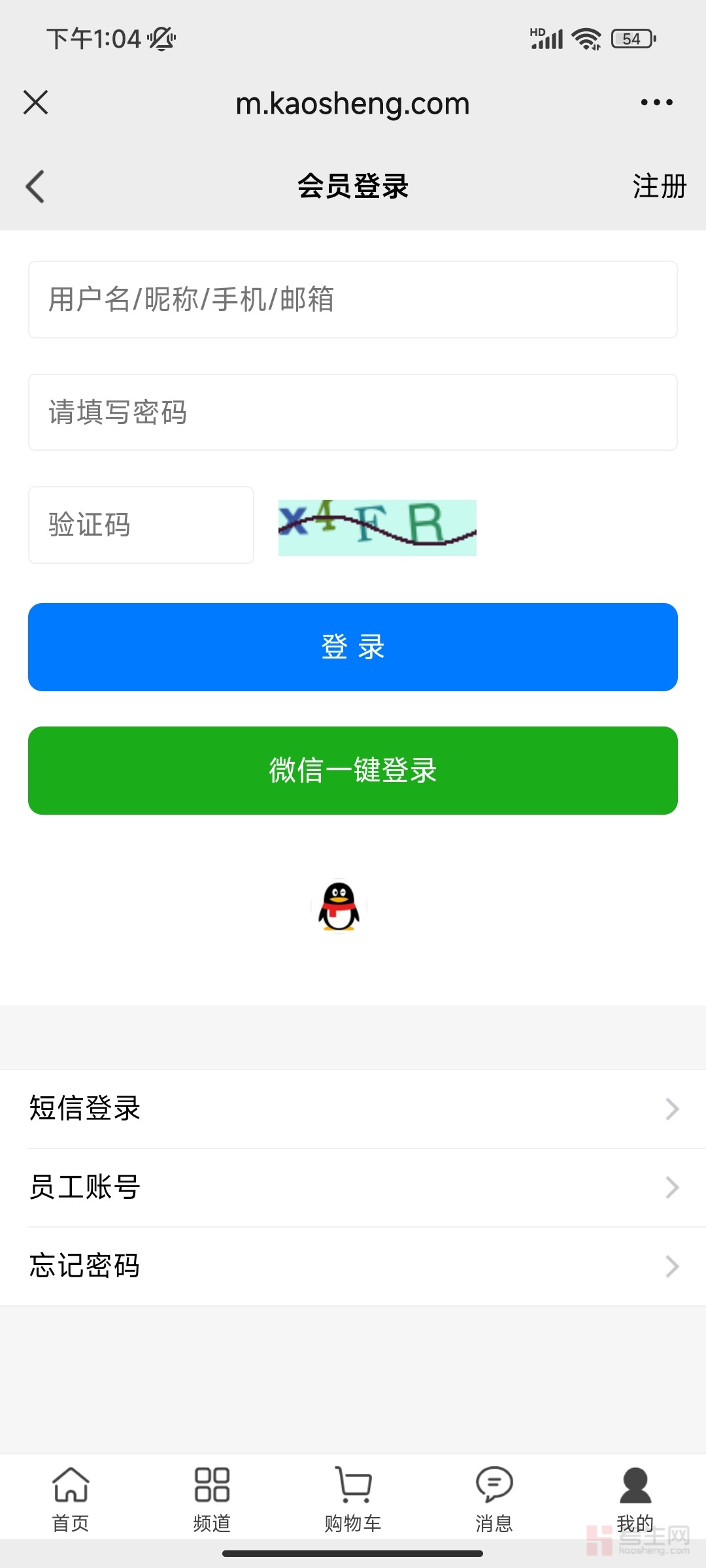
Task: Select the 验证码 captcha input field
Action: tap(141, 525)
